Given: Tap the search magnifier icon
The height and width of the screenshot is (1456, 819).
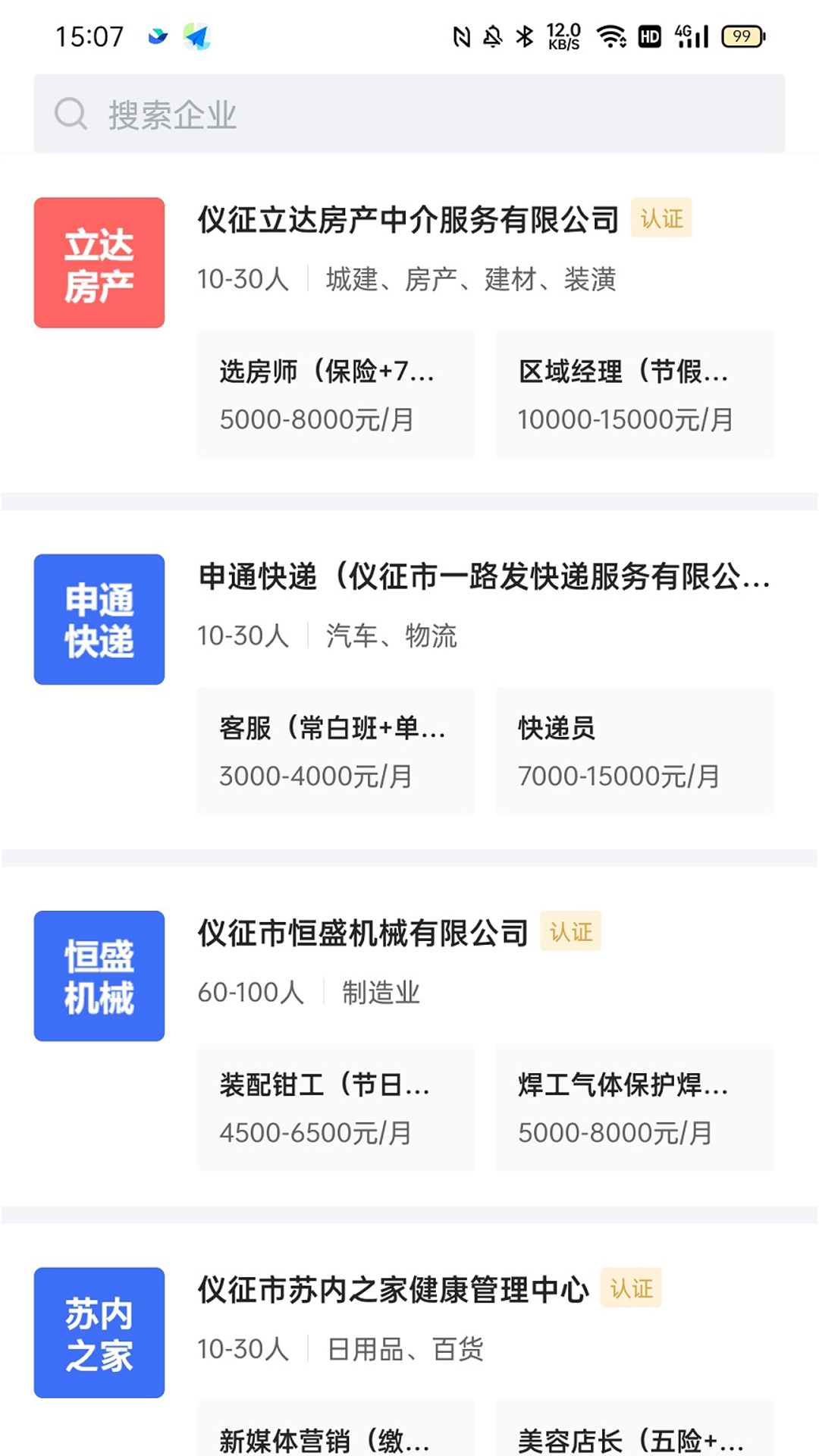Looking at the screenshot, I should [71, 114].
